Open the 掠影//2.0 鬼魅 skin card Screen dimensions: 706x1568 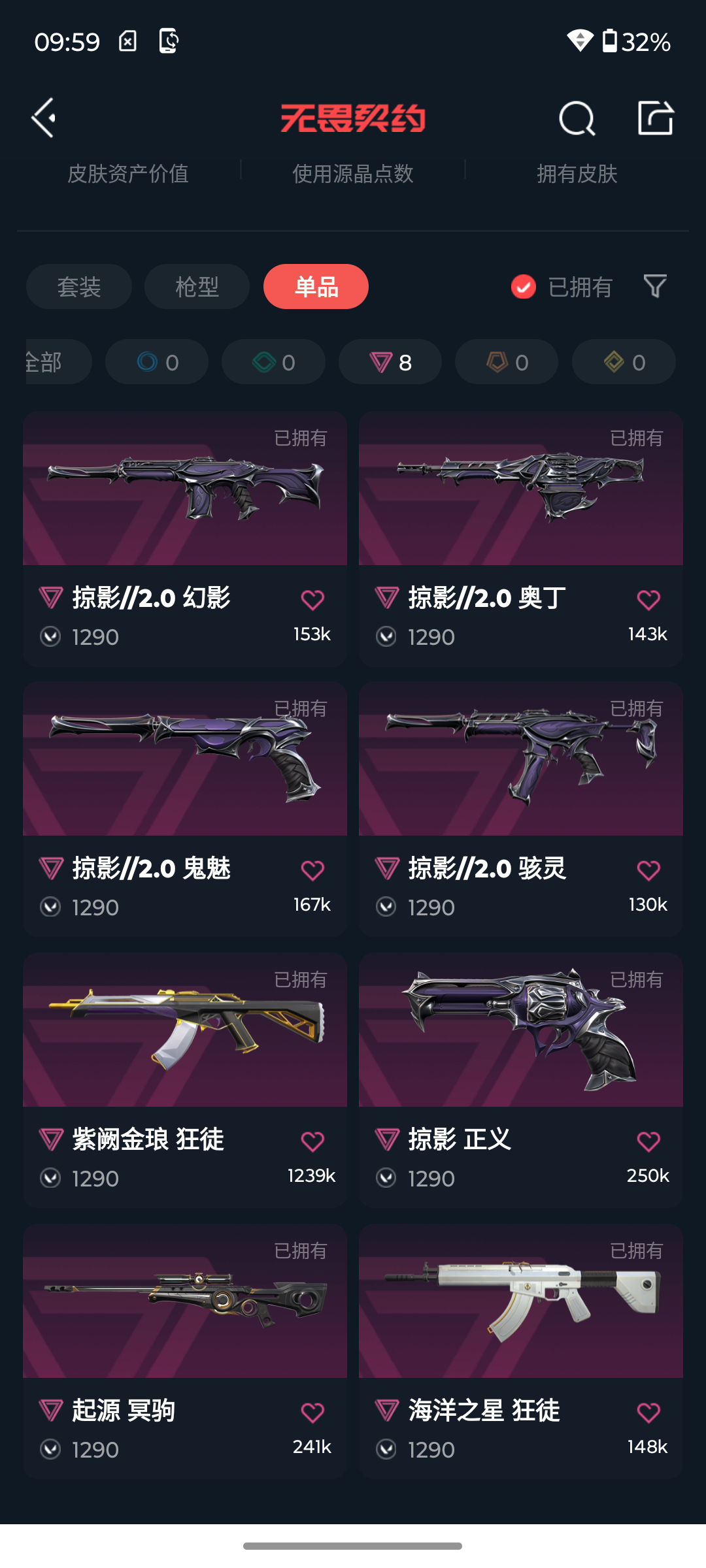185,809
